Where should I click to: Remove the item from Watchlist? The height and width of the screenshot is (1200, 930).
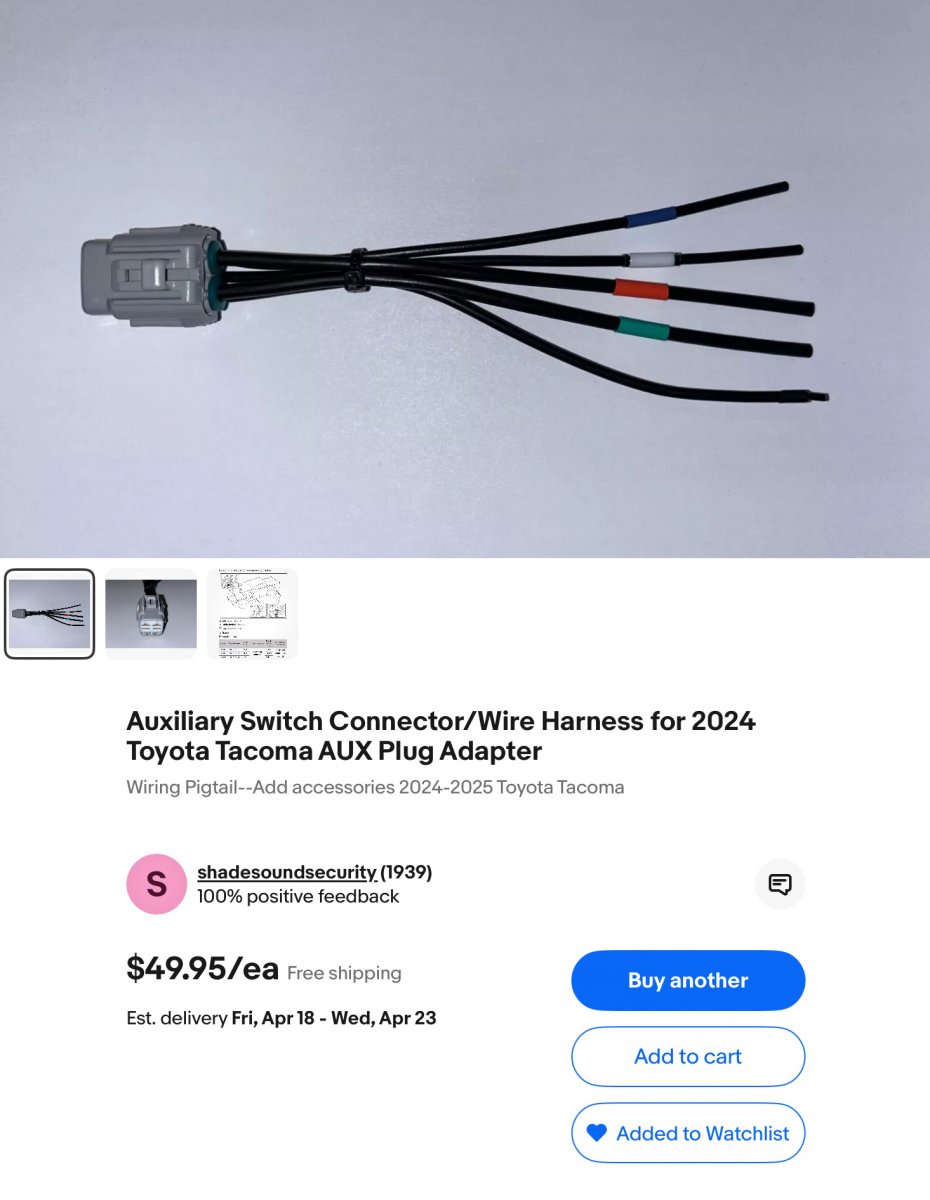tap(688, 1133)
